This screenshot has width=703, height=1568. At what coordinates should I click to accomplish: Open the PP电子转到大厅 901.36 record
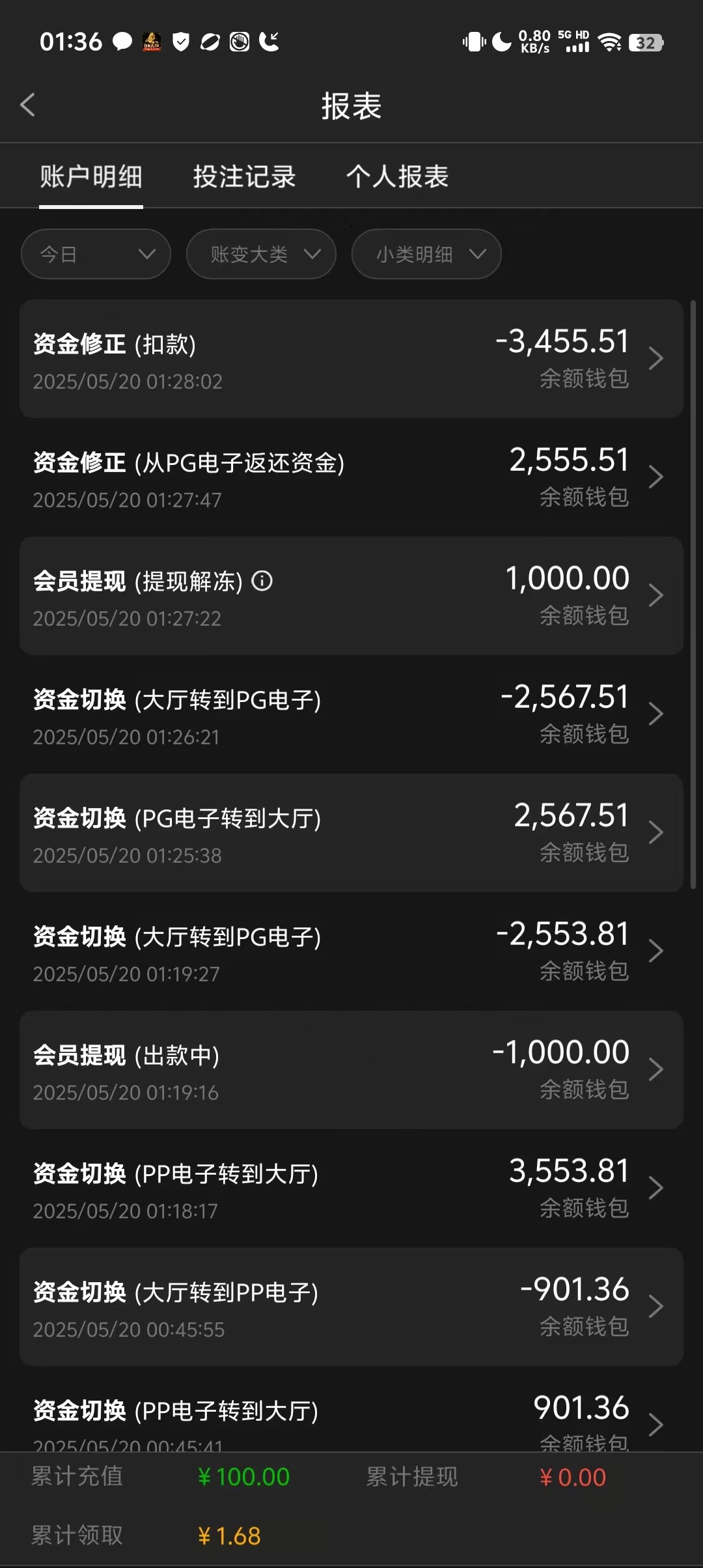[x=351, y=1420]
